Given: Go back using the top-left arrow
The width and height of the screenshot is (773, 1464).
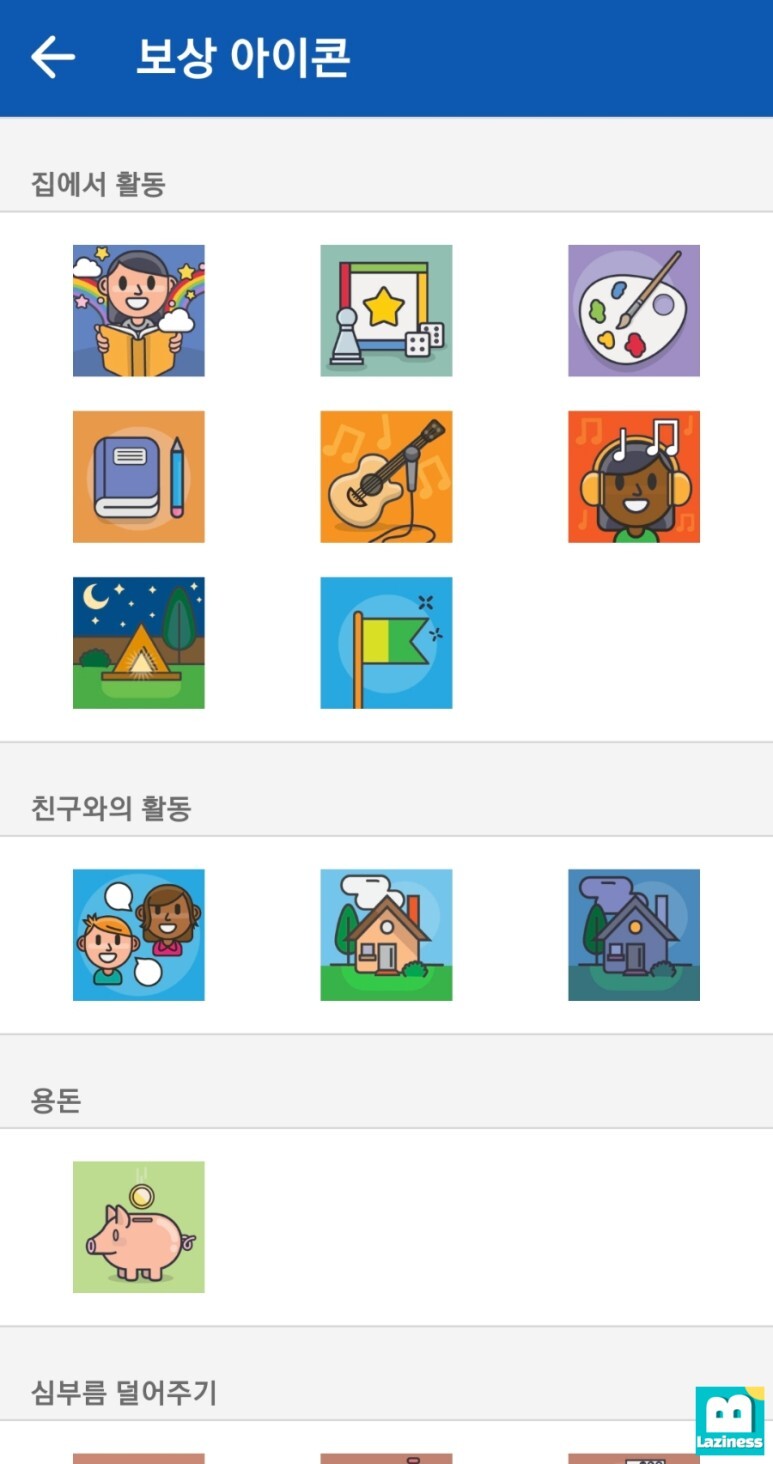Looking at the screenshot, I should 53,57.
